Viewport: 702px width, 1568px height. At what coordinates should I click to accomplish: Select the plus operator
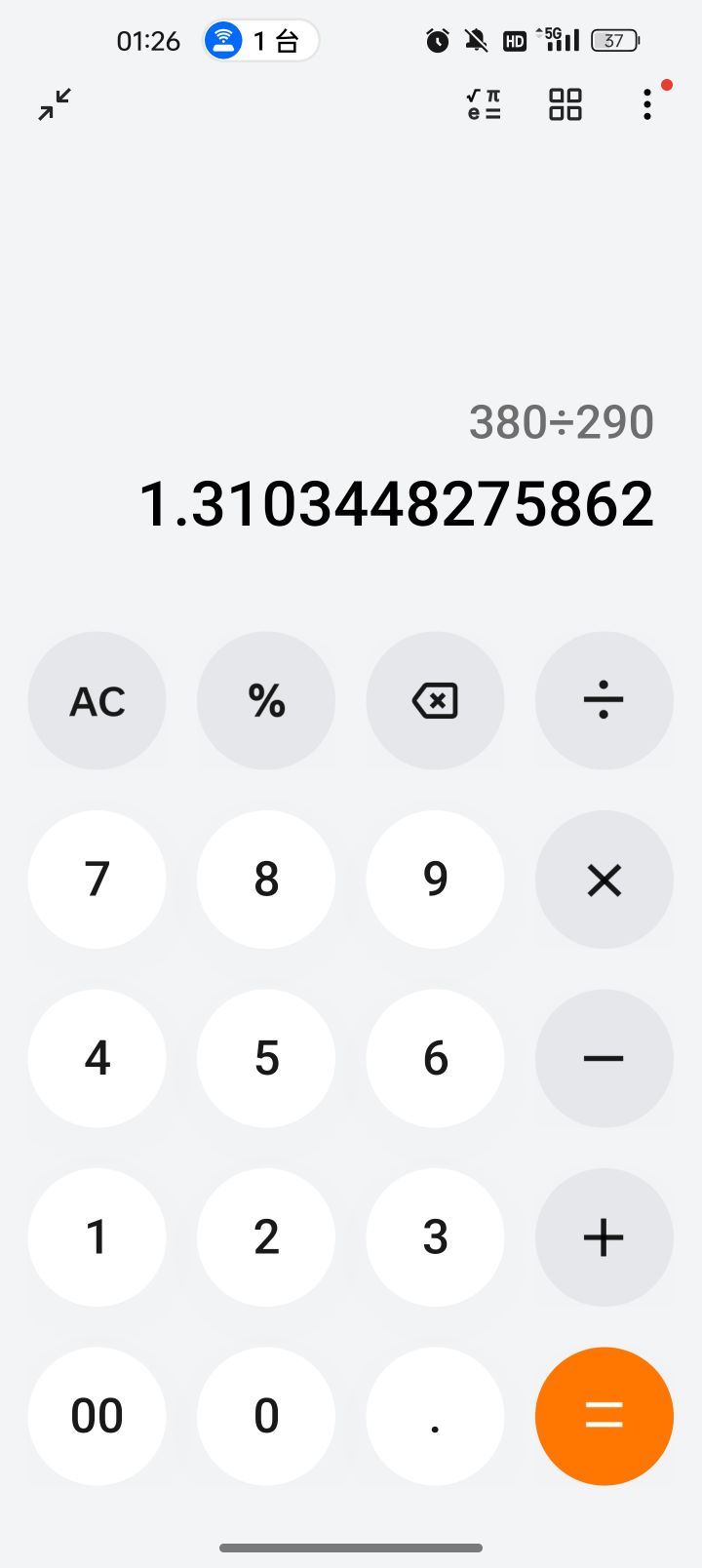coord(604,1237)
